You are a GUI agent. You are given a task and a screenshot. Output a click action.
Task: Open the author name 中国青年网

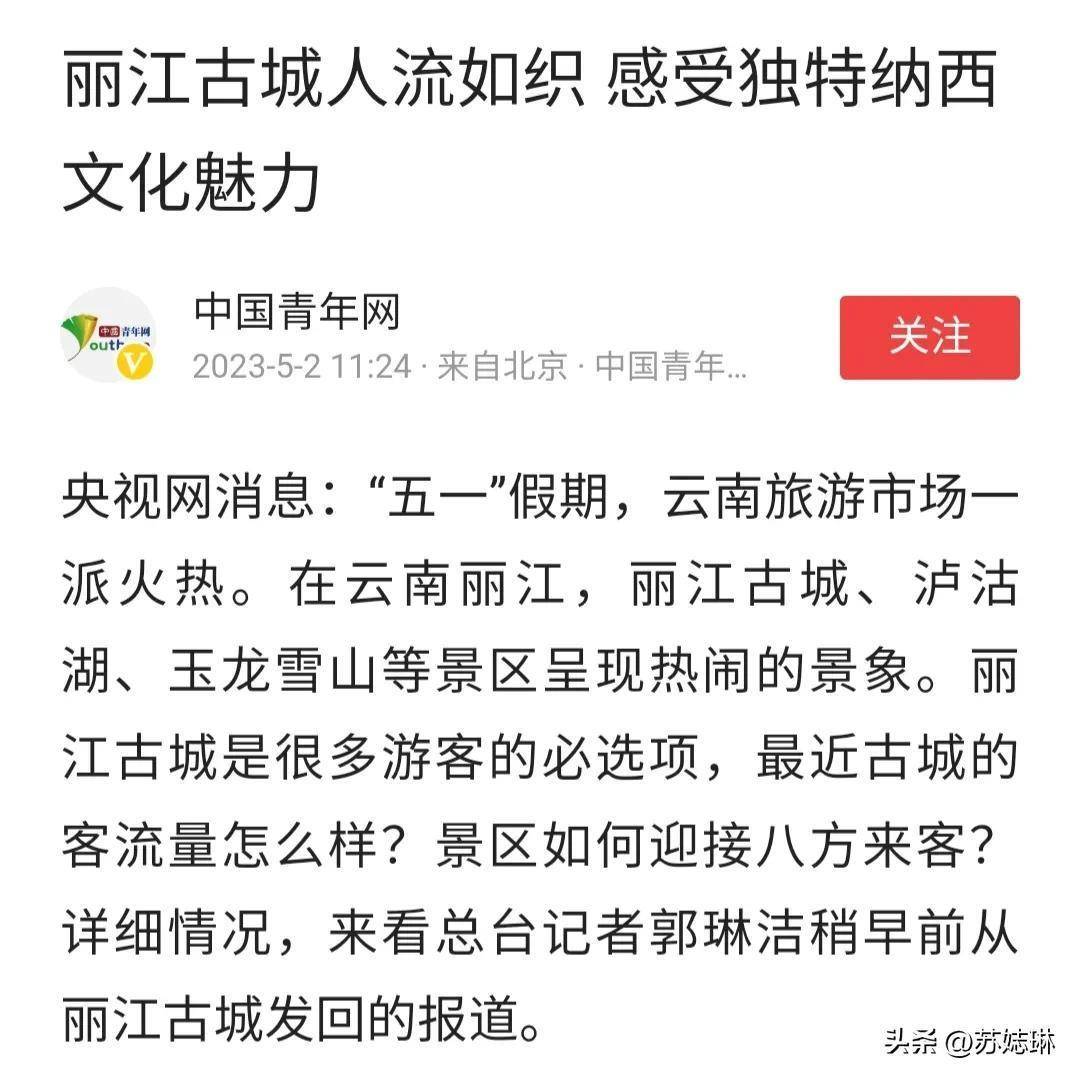[x=297, y=312]
